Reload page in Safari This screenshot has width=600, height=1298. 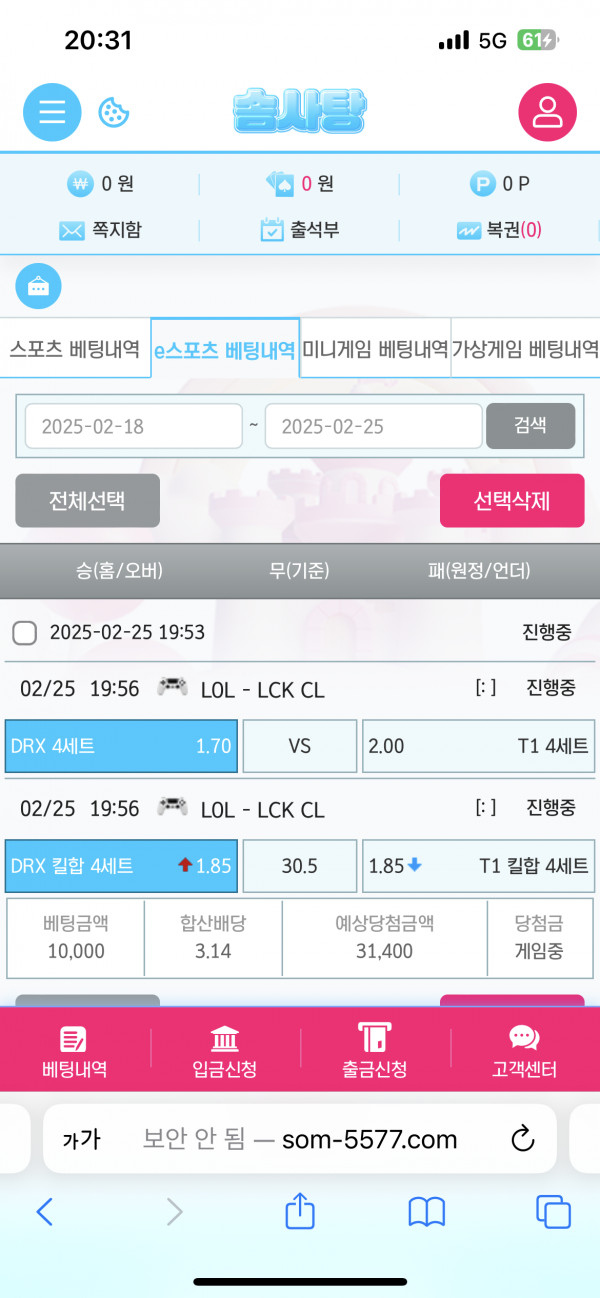coord(522,1139)
